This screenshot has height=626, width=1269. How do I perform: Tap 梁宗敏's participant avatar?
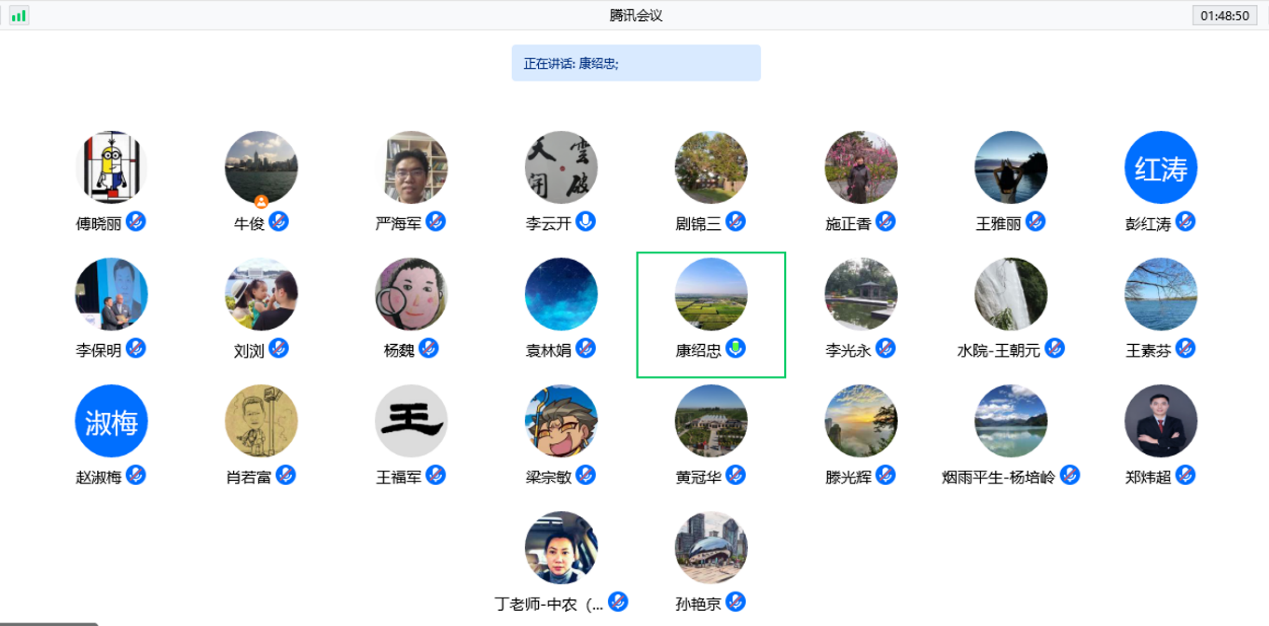tap(561, 421)
